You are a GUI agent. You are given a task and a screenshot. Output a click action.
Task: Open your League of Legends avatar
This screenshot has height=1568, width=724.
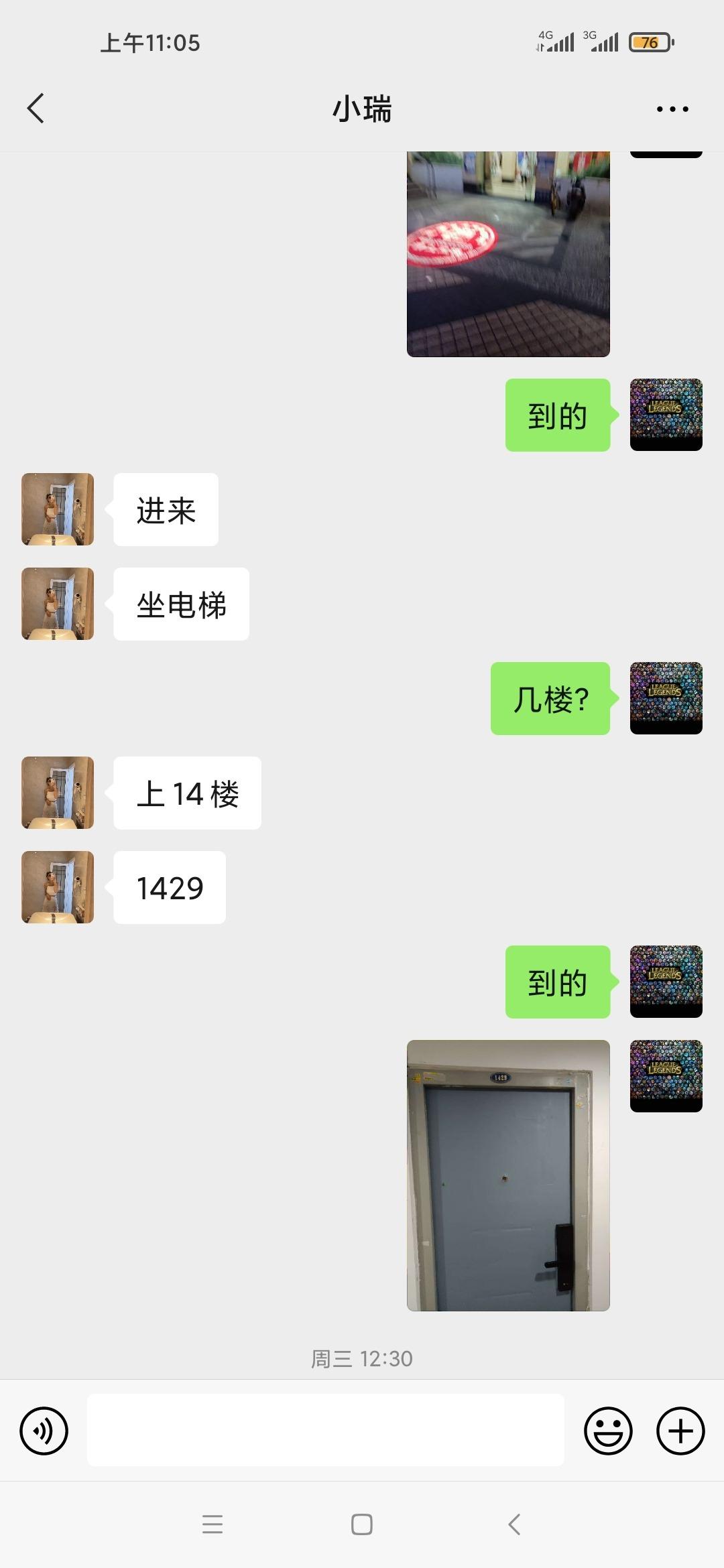pyautogui.click(x=666, y=415)
